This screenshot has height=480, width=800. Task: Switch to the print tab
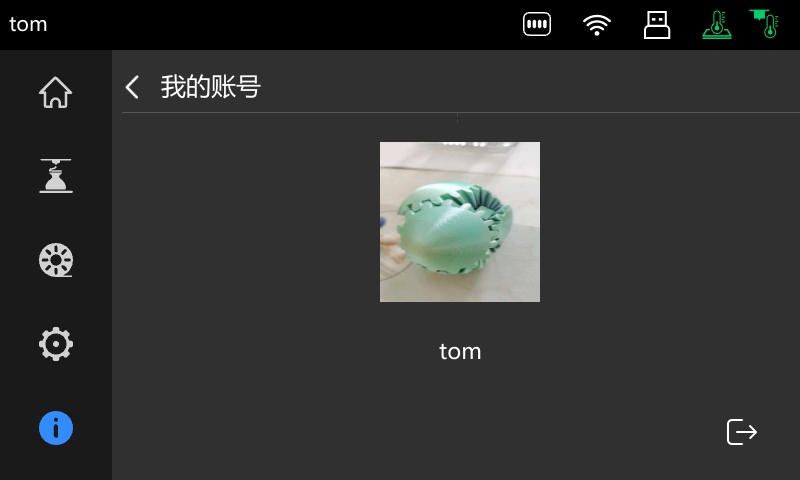pyautogui.click(x=55, y=176)
